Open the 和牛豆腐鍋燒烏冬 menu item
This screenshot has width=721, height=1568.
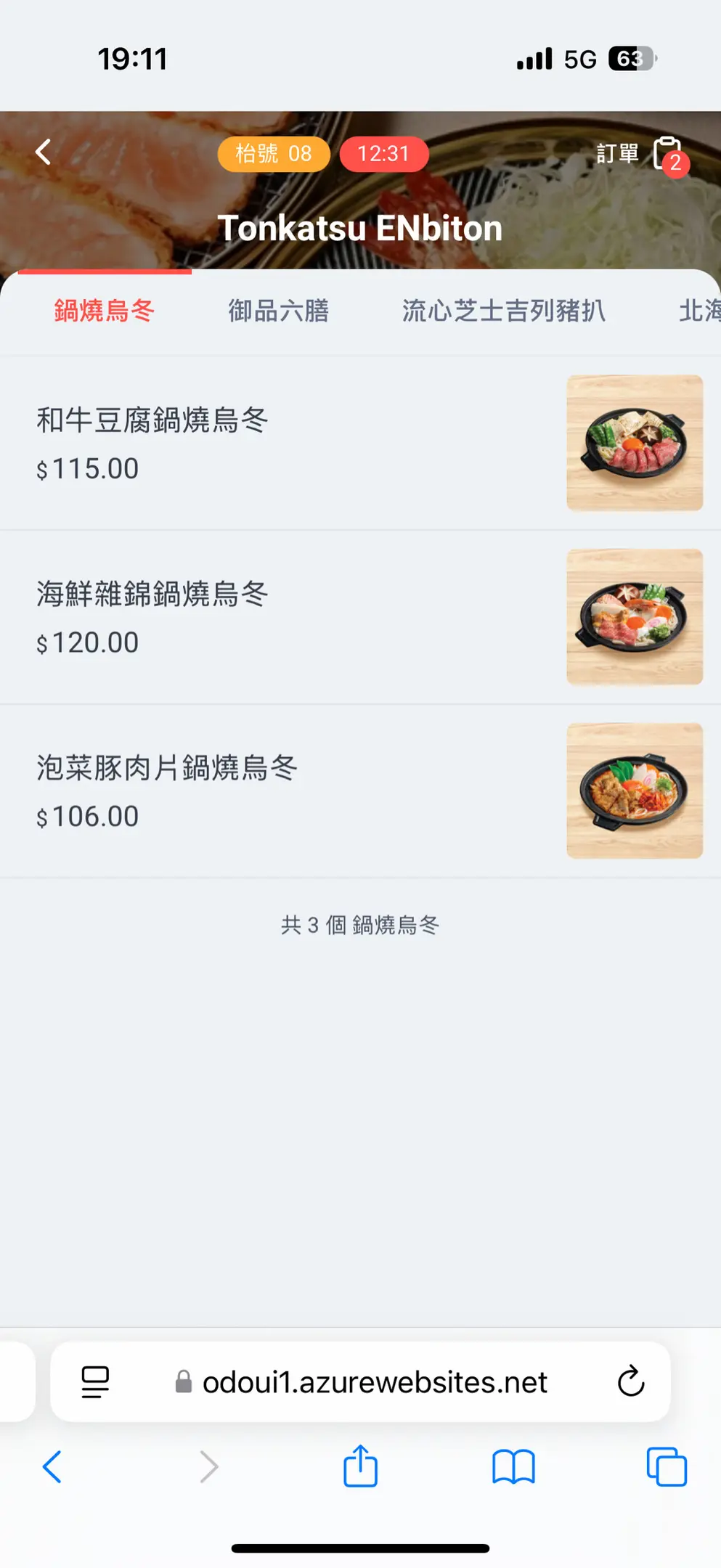tap(290, 443)
